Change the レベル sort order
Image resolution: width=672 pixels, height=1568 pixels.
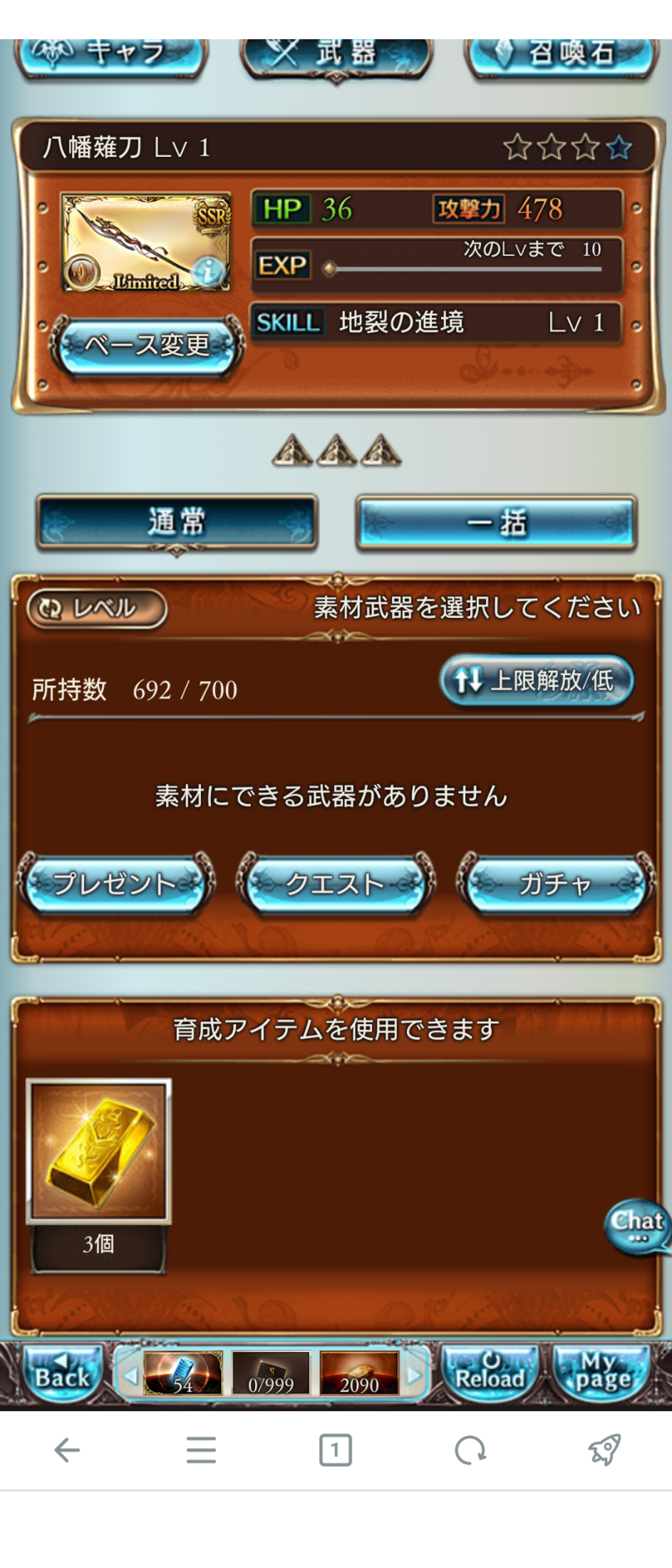tap(97, 608)
